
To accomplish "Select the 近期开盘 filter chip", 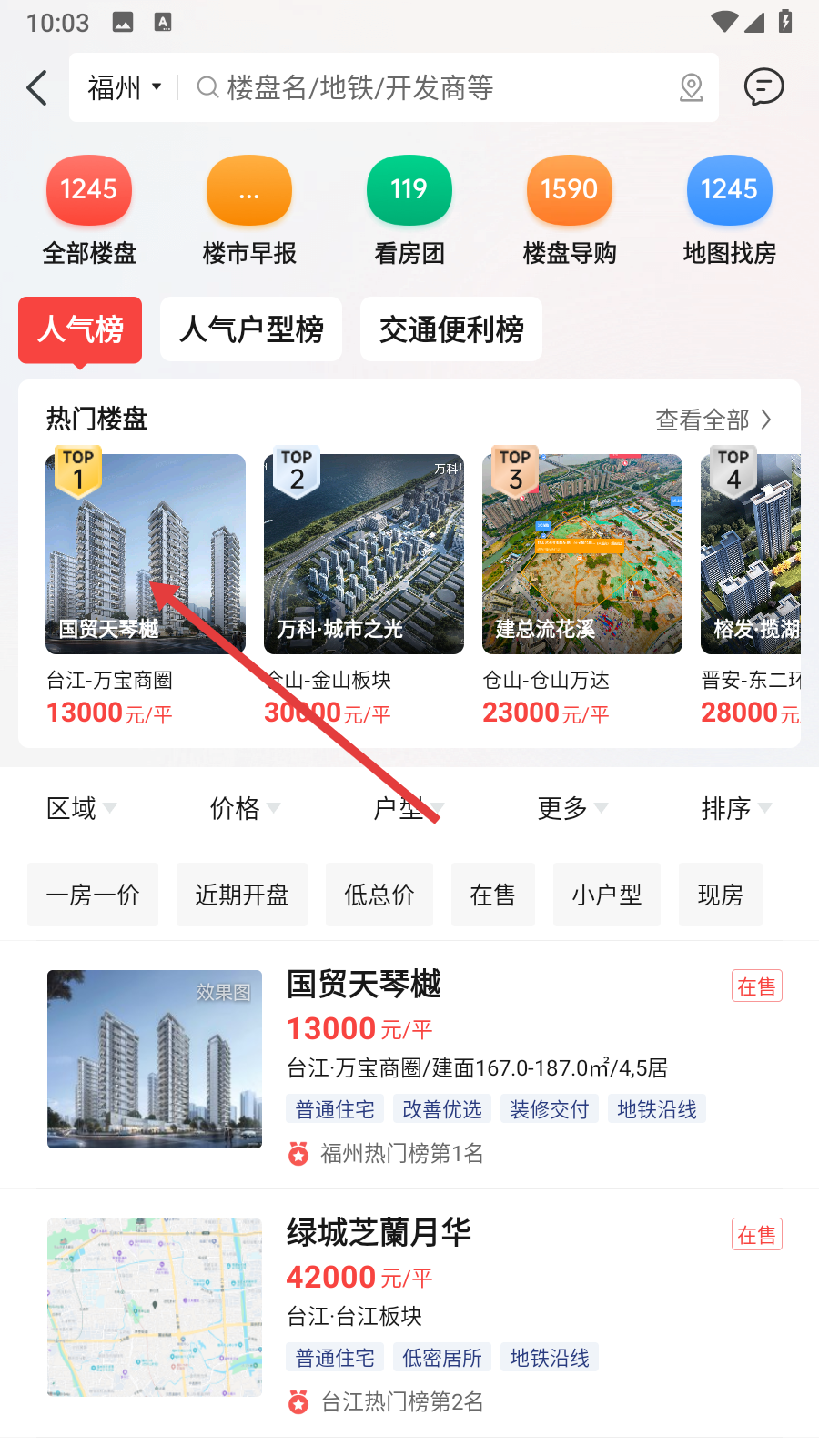I will tap(242, 895).
